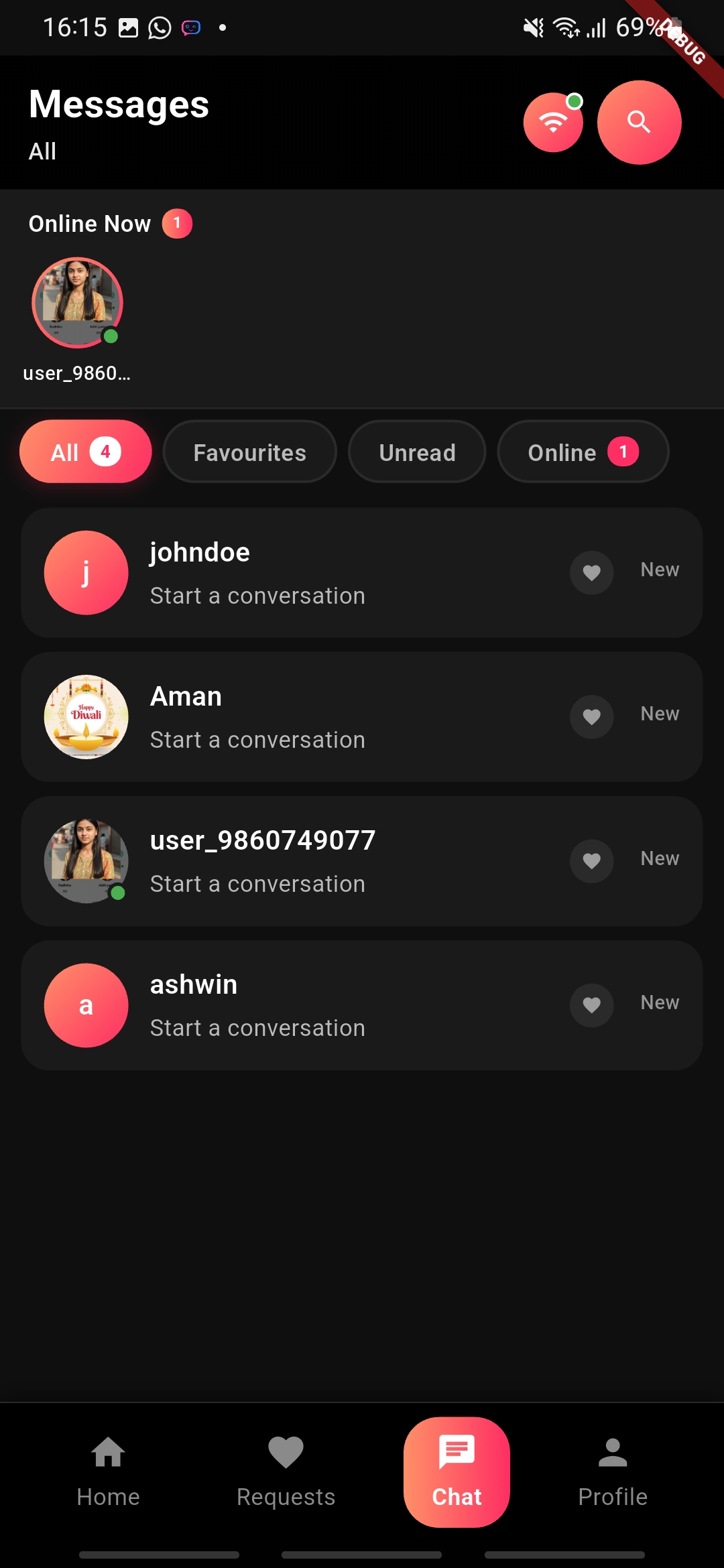
Task: Switch to the Requests tab
Action: [x=286, y=1472]
